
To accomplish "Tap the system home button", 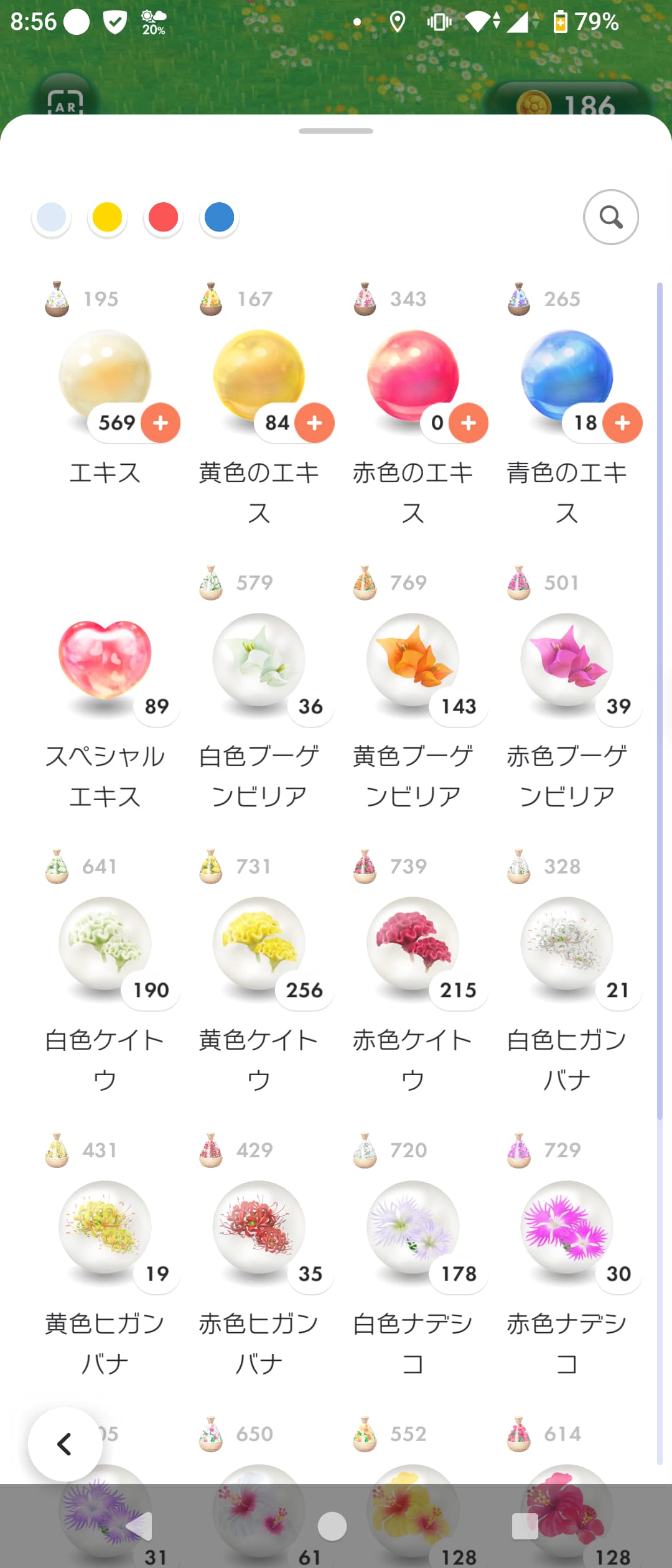I will click(x=332, y=1526).
